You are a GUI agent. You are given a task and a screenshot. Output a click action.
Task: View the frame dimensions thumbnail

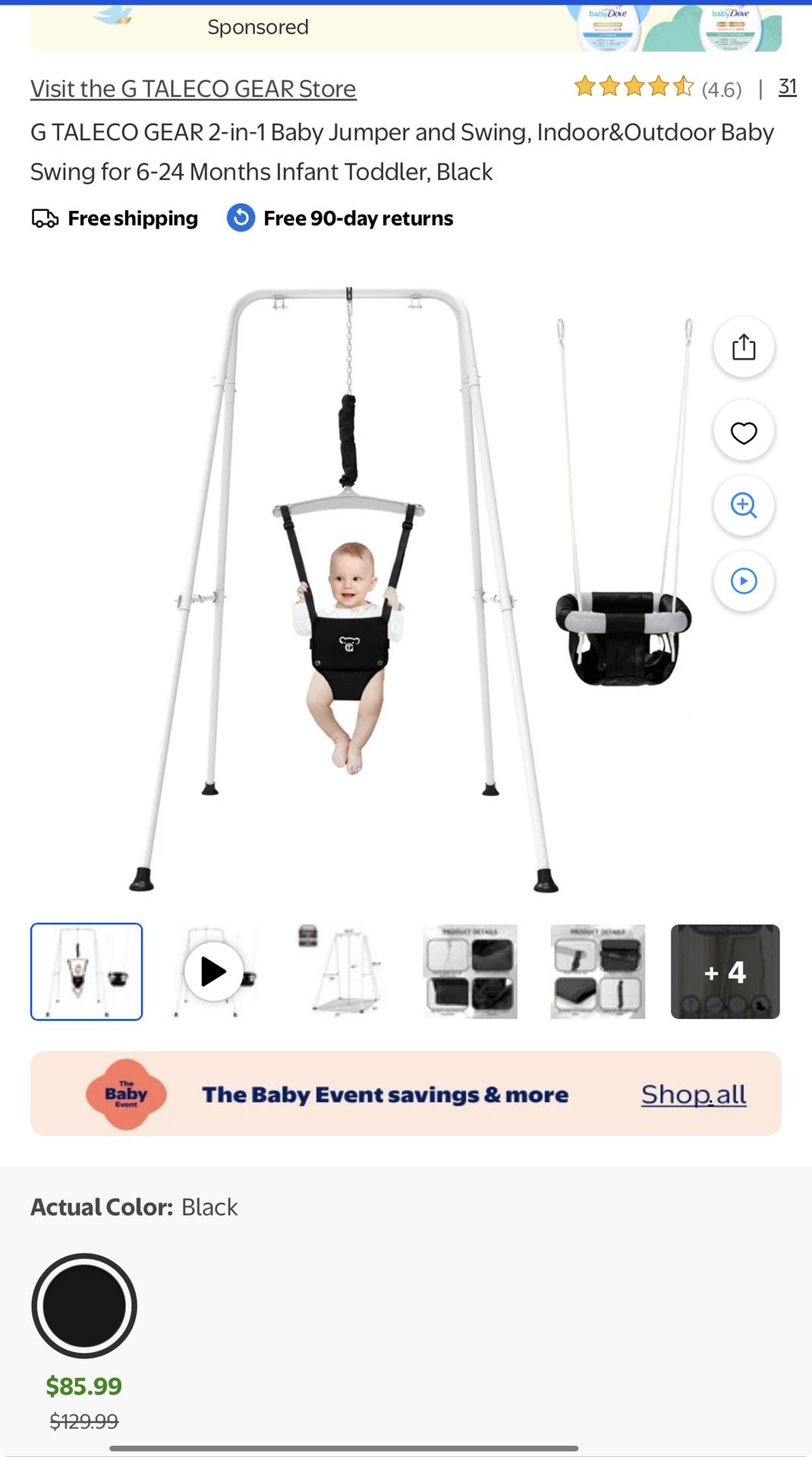tap(341, 971)
